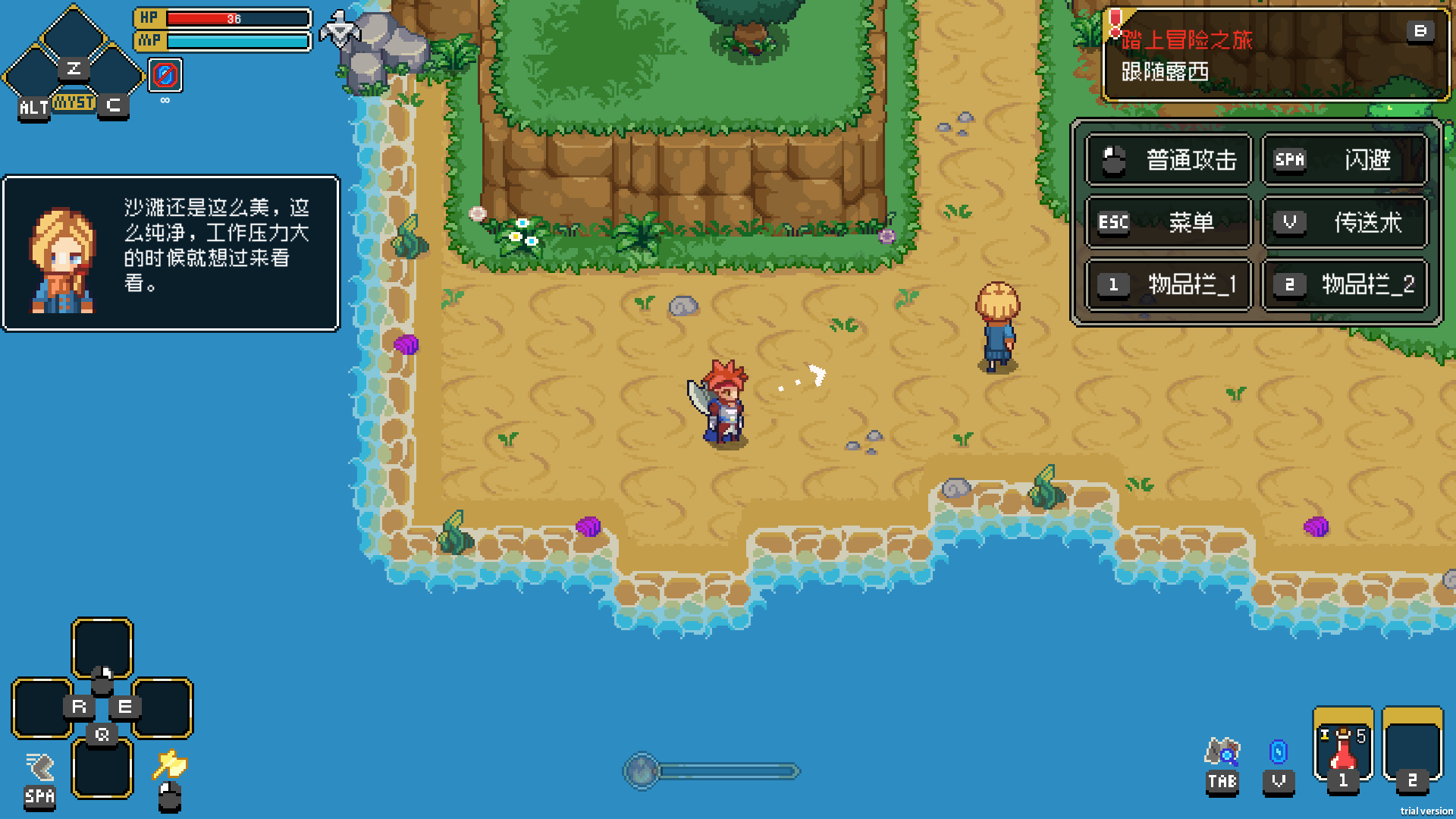The image size is (1456, 819).
Task: Open the 踏上冒险之旅 quest panel
Action: 1274,55
